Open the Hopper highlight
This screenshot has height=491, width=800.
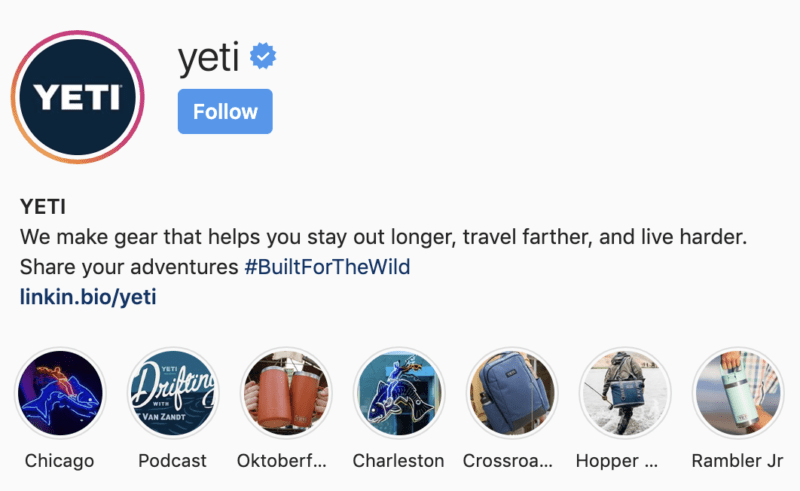point(625,394)
